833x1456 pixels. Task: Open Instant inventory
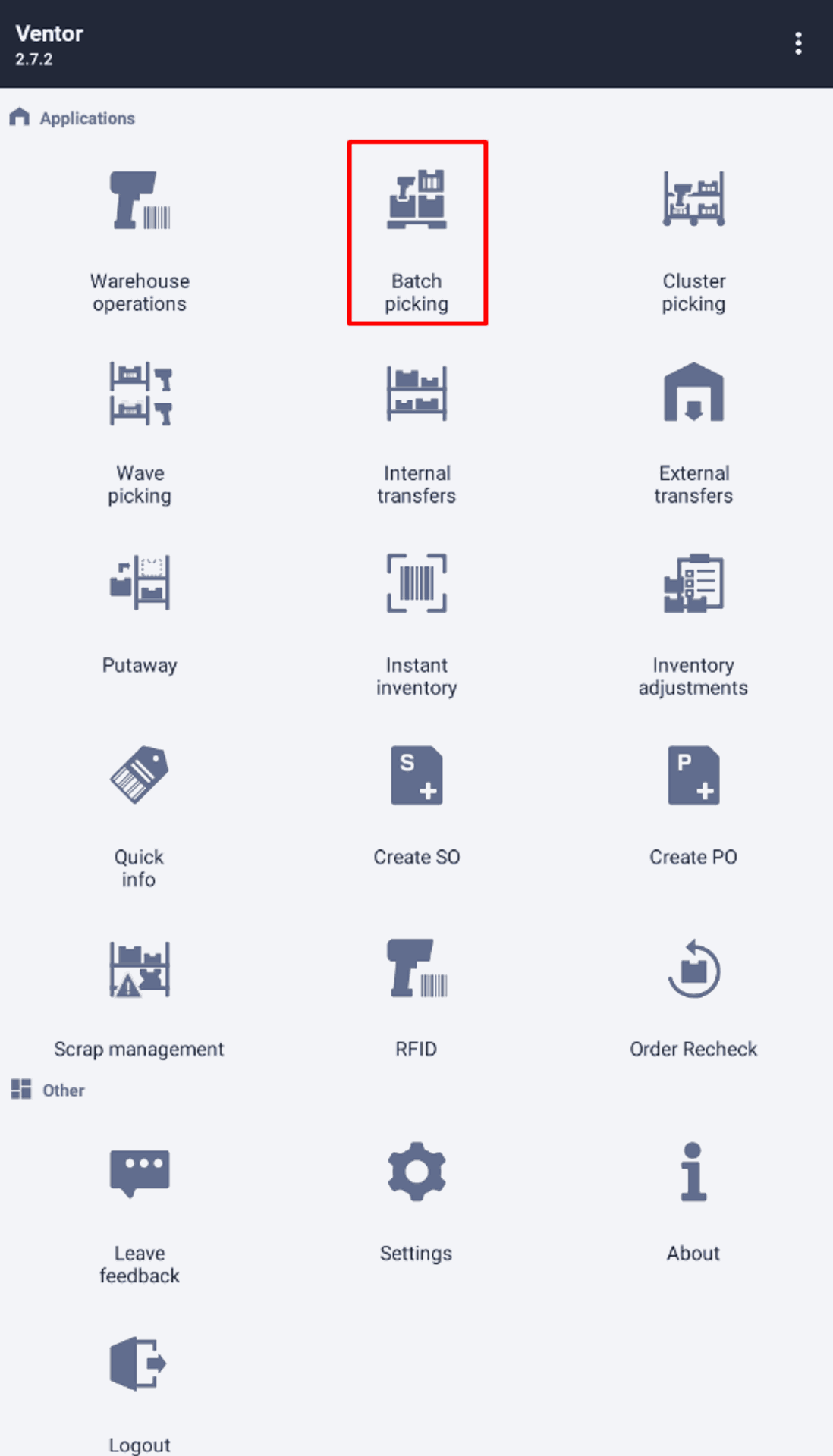tap(416, 623)
